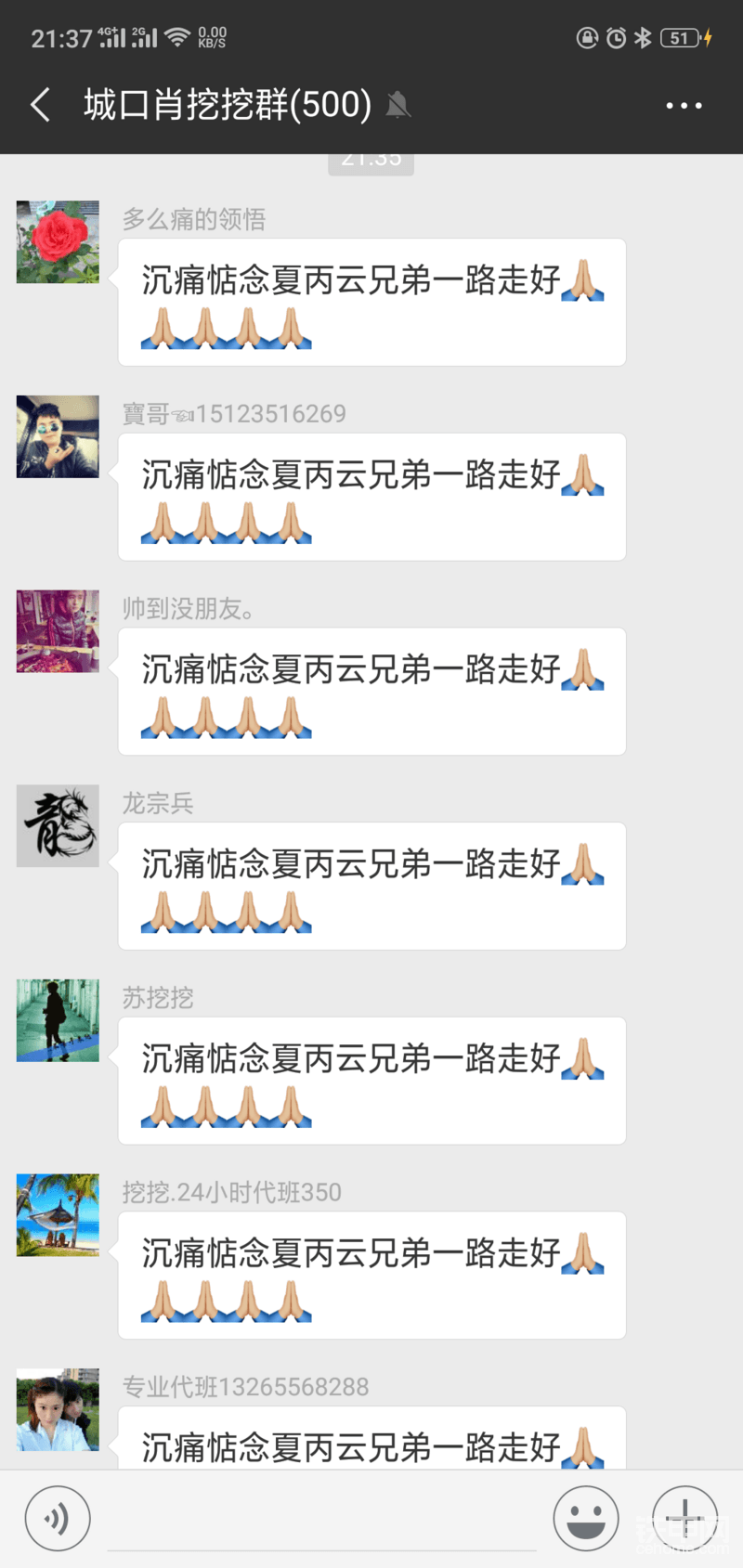Open 多么痛的领悟's rose avatar profile
Viewport: 743px width, 1568px height.
click(58, 241)
